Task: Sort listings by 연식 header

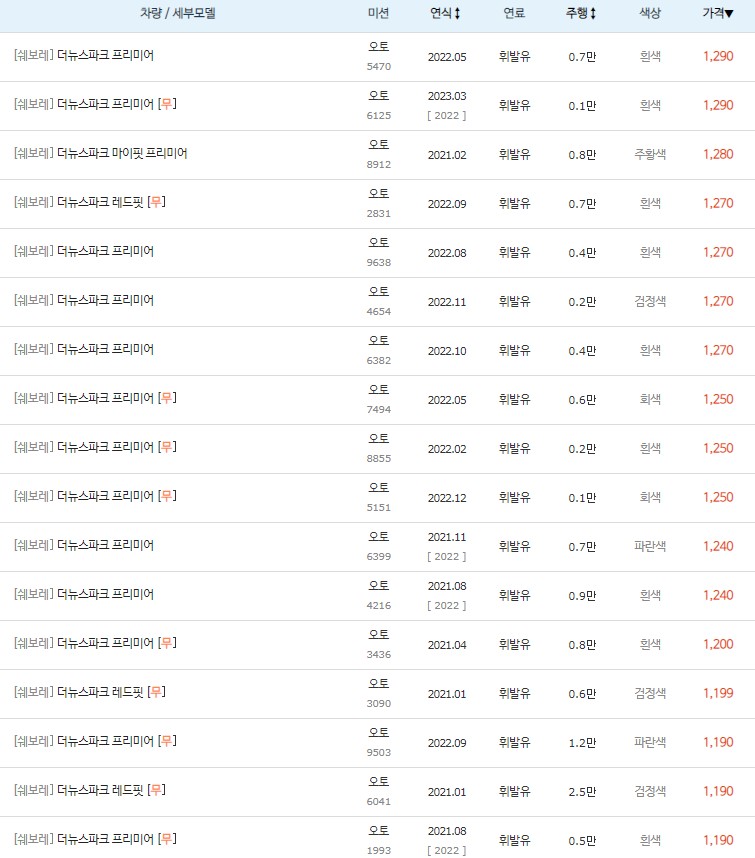Action: point(443,14)
